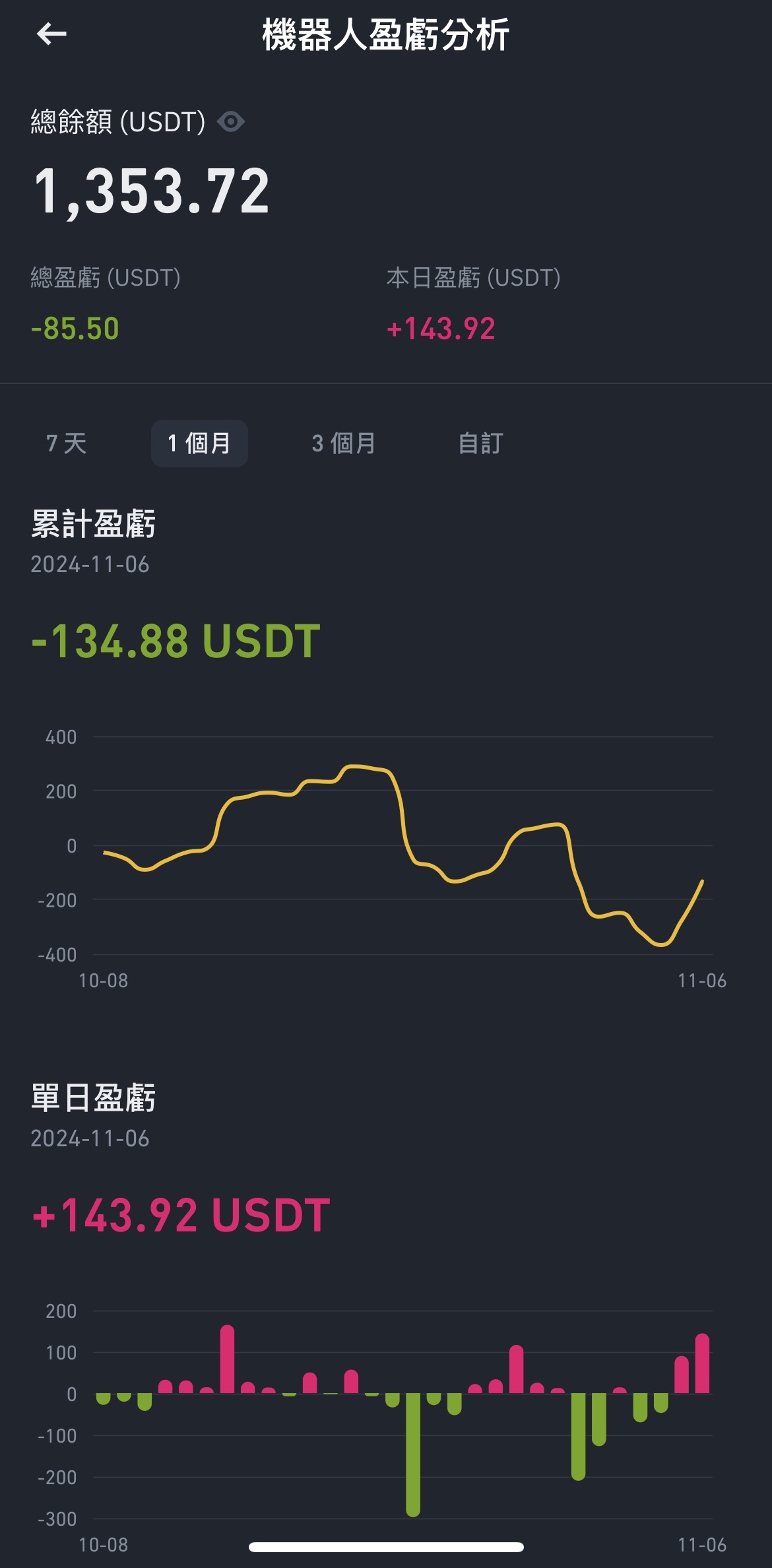Go back using the top-left arrow
This screenshot has width=772, height=1568.
51,34
